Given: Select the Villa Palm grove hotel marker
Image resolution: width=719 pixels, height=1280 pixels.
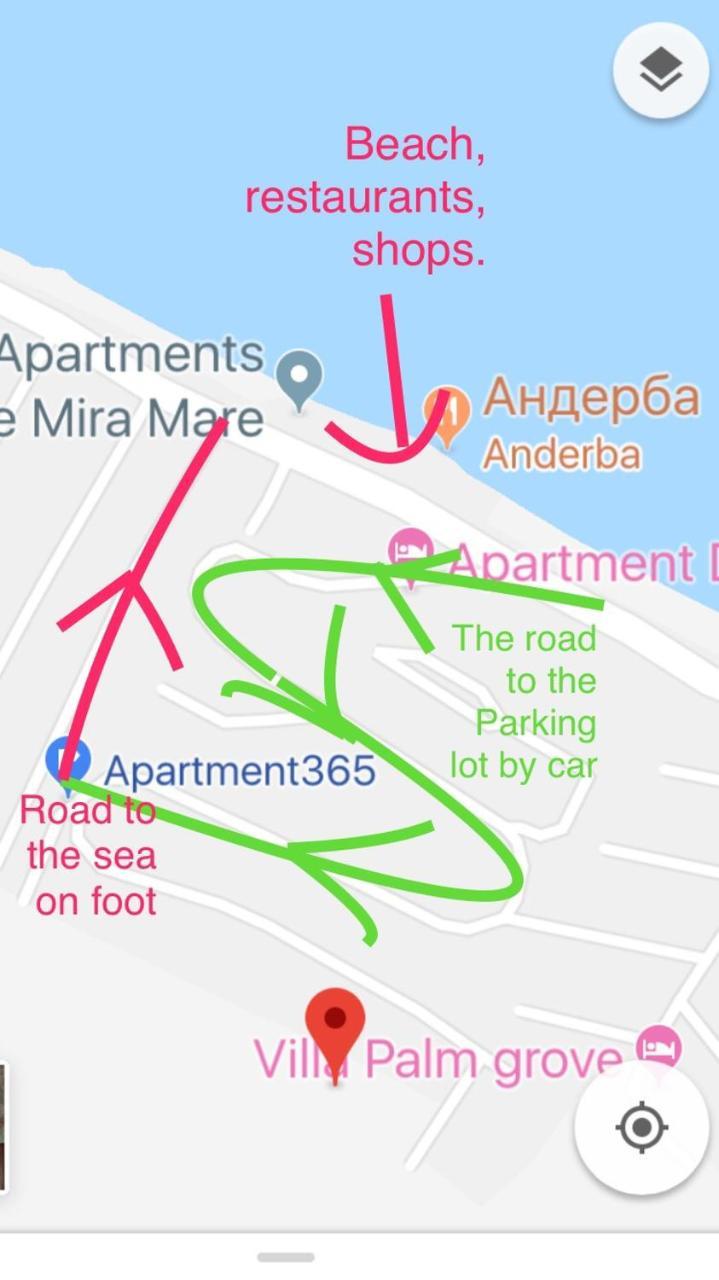Looking at the screenshot, I should pyautogui.click(x=659, y=1048).
